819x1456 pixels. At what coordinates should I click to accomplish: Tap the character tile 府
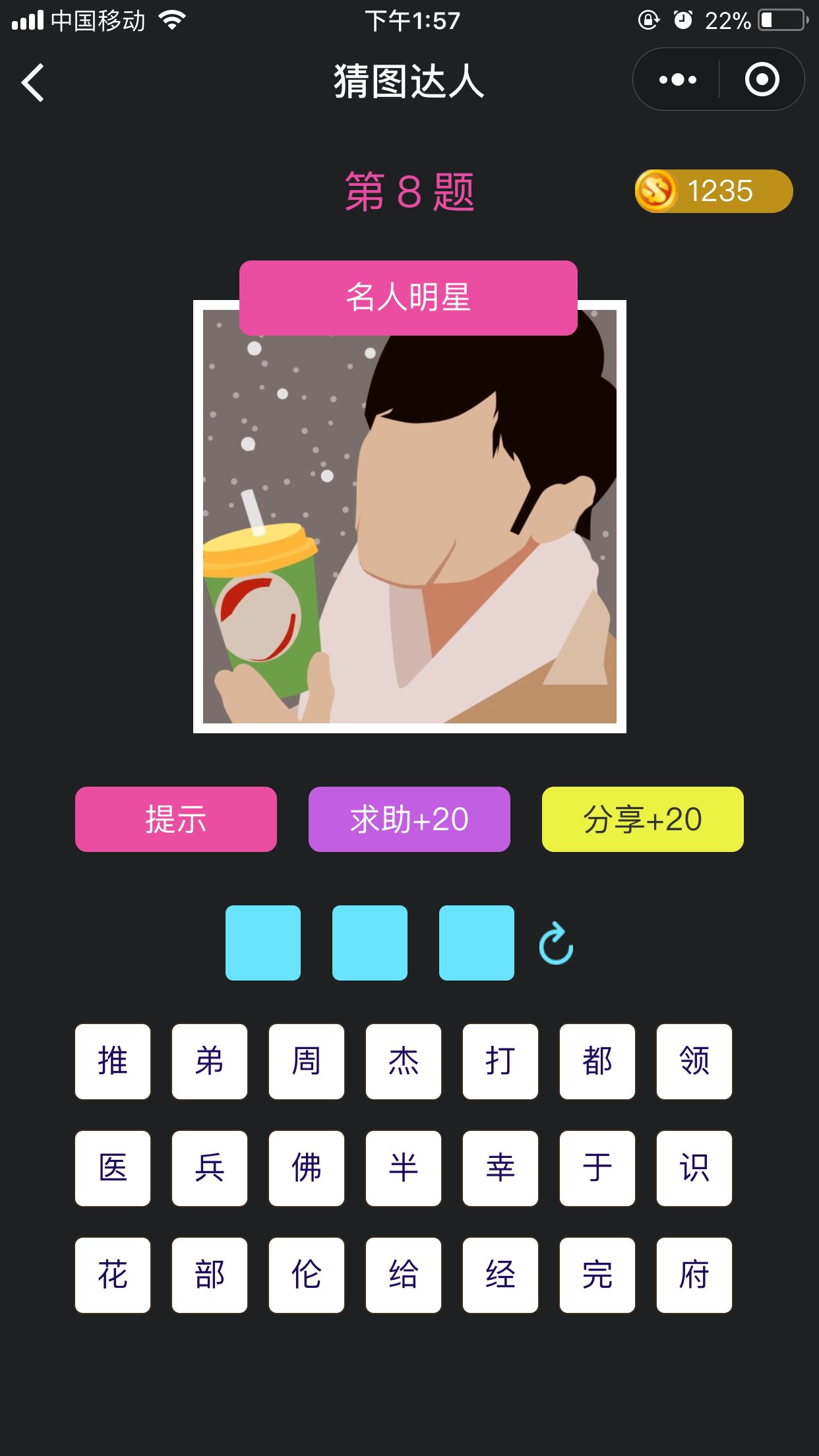(x=694, y=1275)
